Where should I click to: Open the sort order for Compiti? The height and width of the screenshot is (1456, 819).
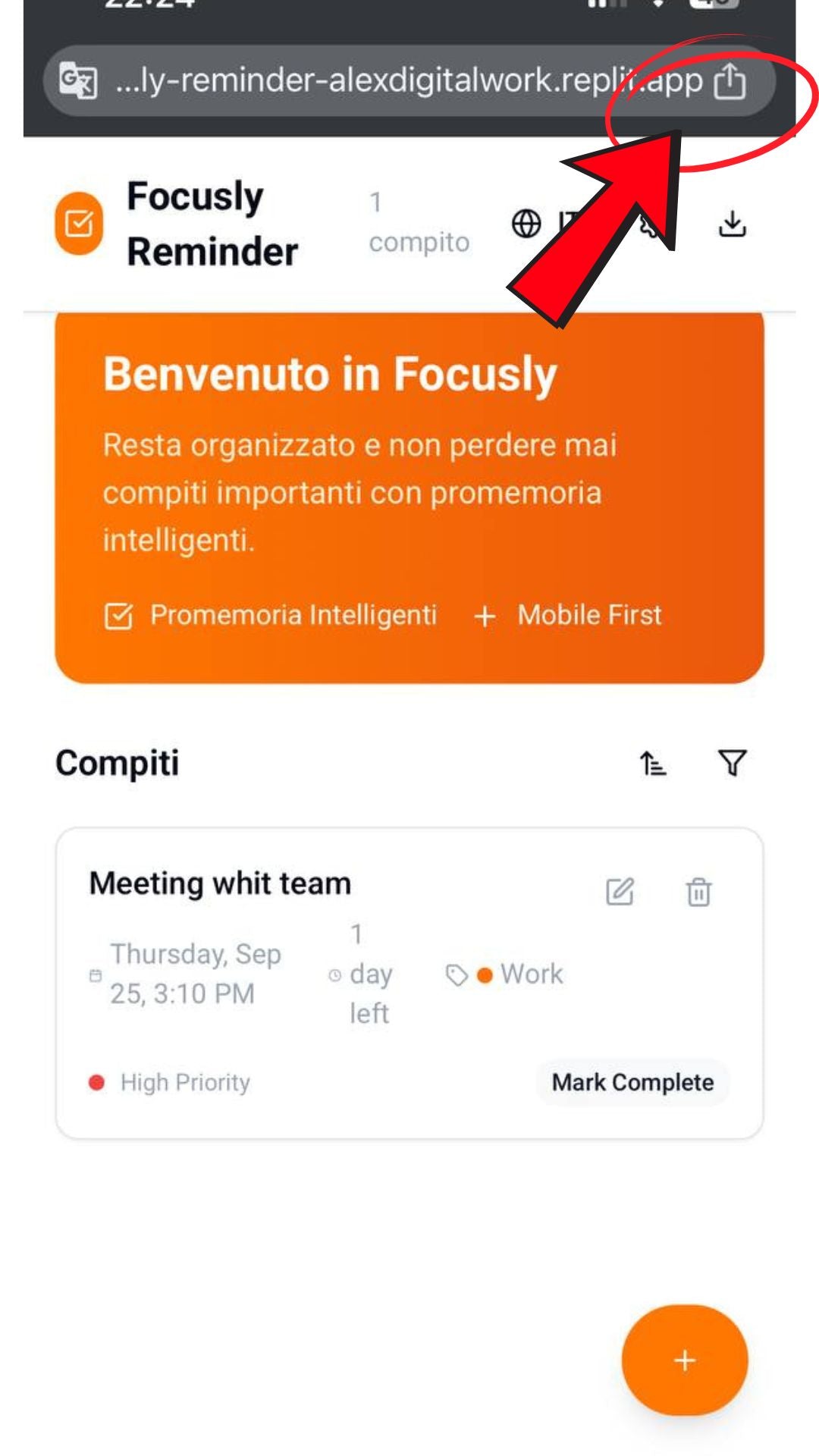(x=653, y=763)
